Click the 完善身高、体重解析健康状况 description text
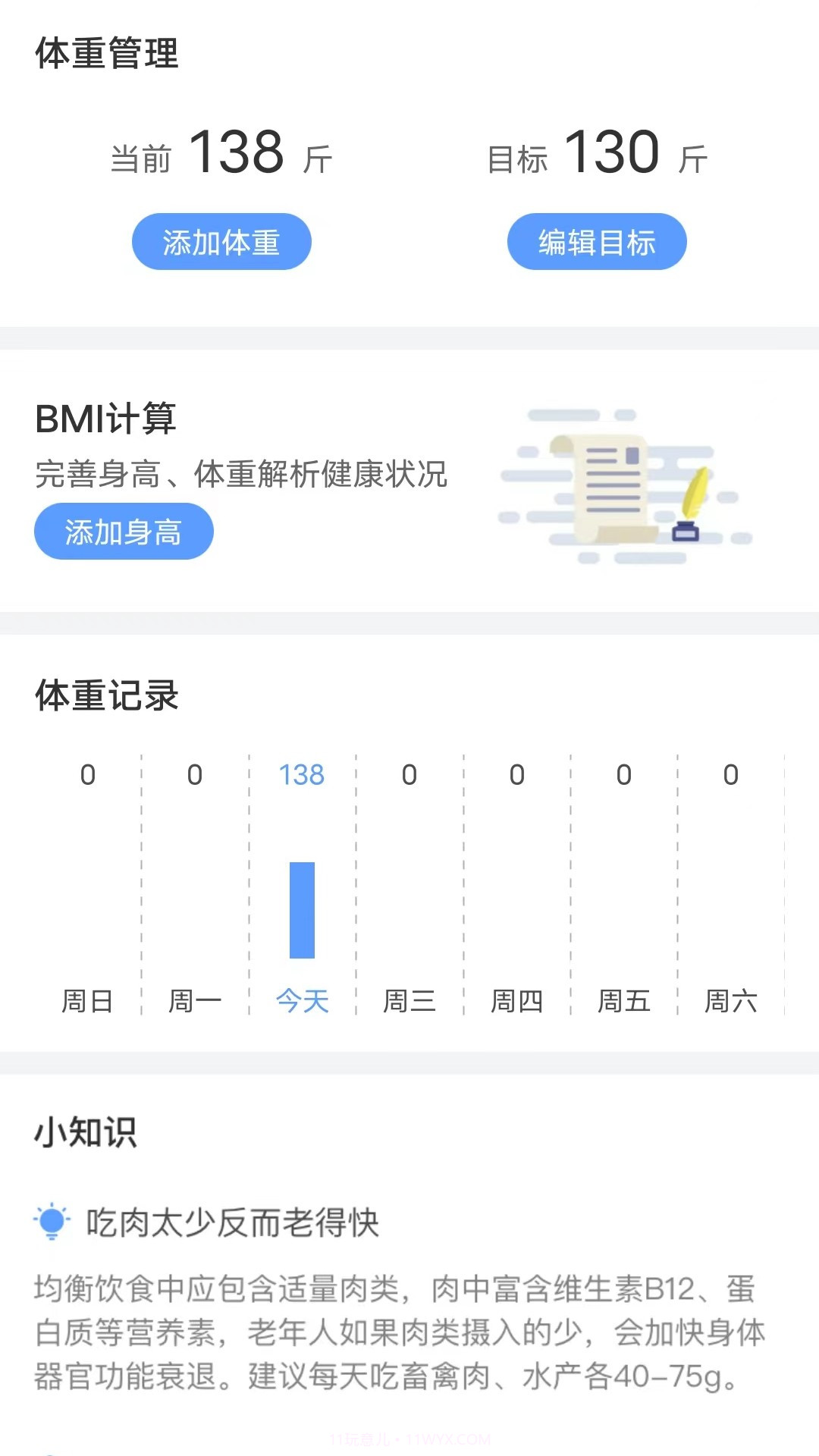 click(x=241, y=474)
